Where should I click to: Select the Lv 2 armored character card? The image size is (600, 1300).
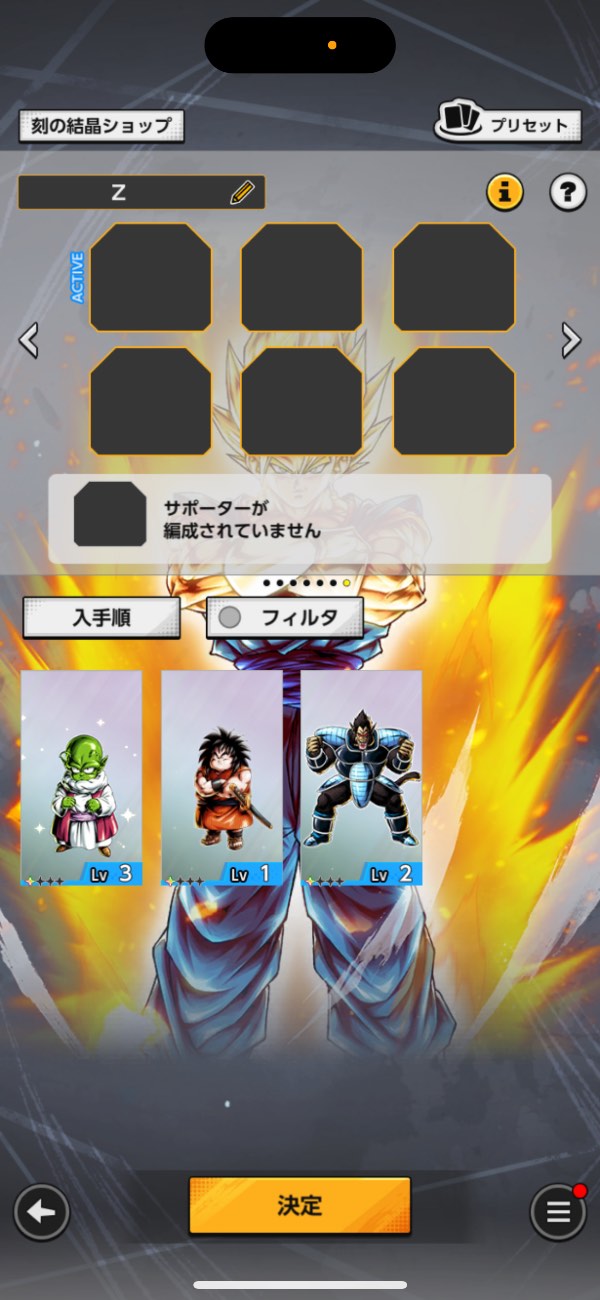point(361,778)
